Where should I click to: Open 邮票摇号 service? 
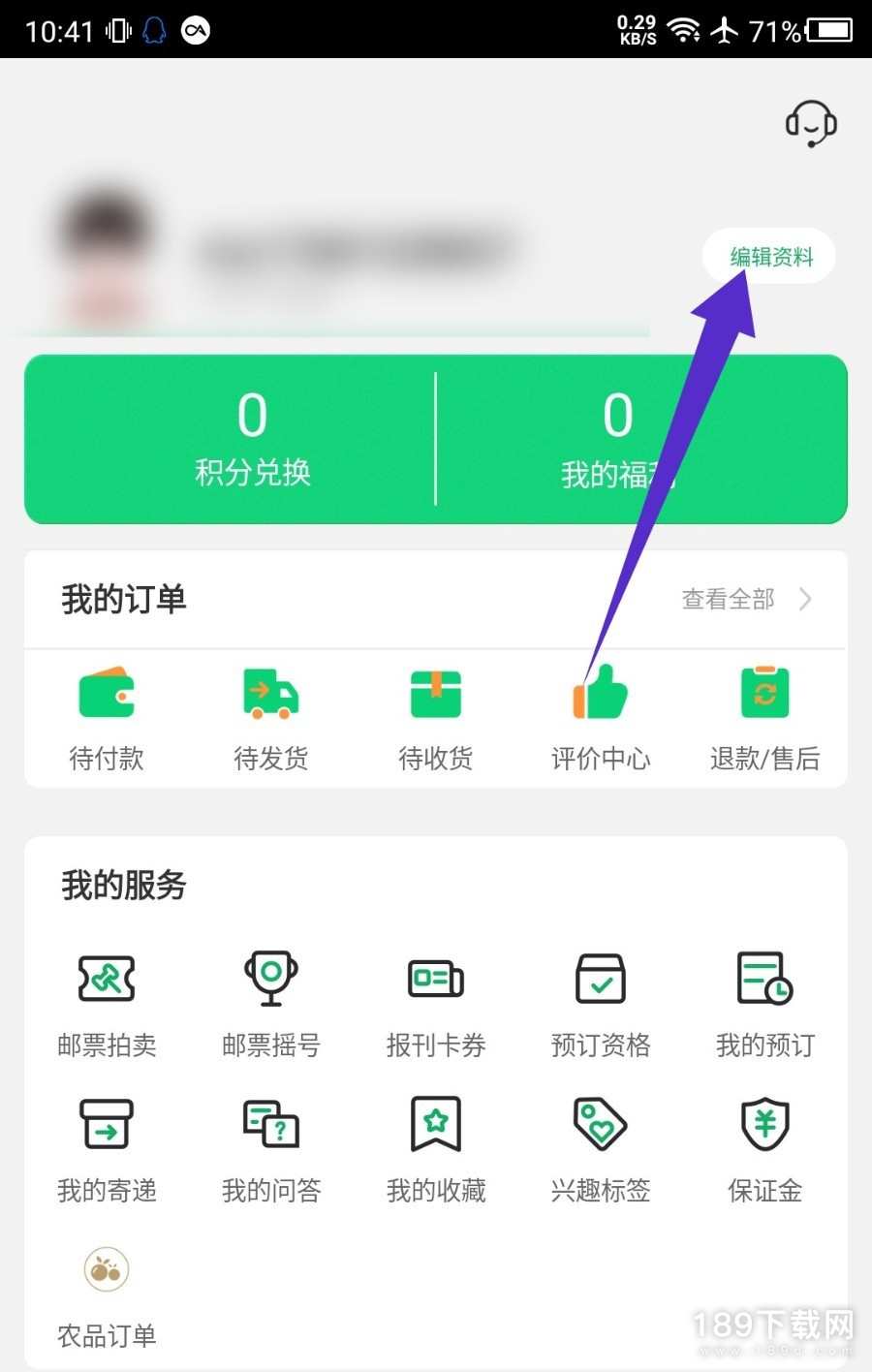[x=270, y=1003]
